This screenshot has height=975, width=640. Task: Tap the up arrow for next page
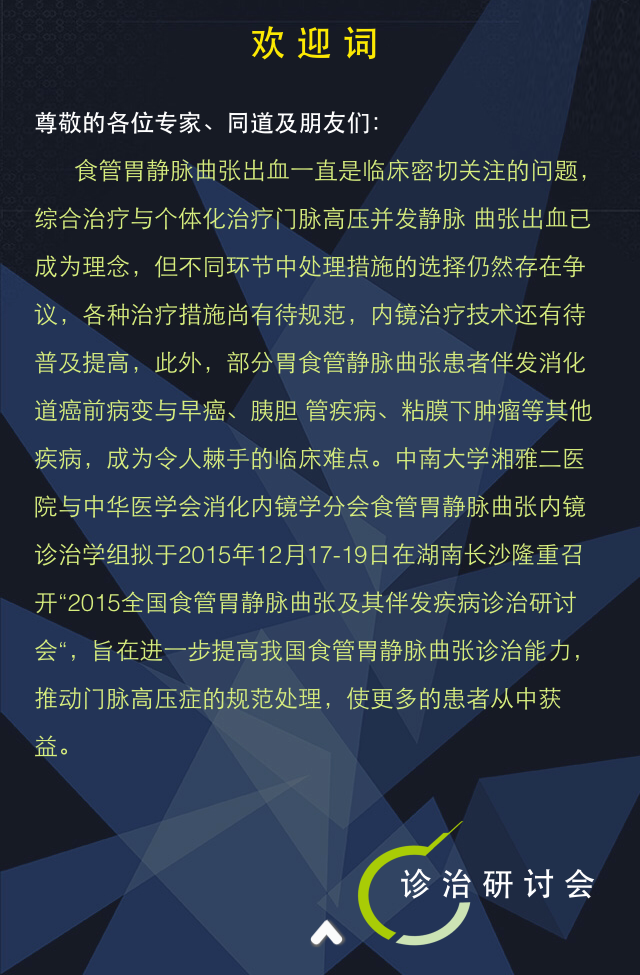click(x=326, y=933)
